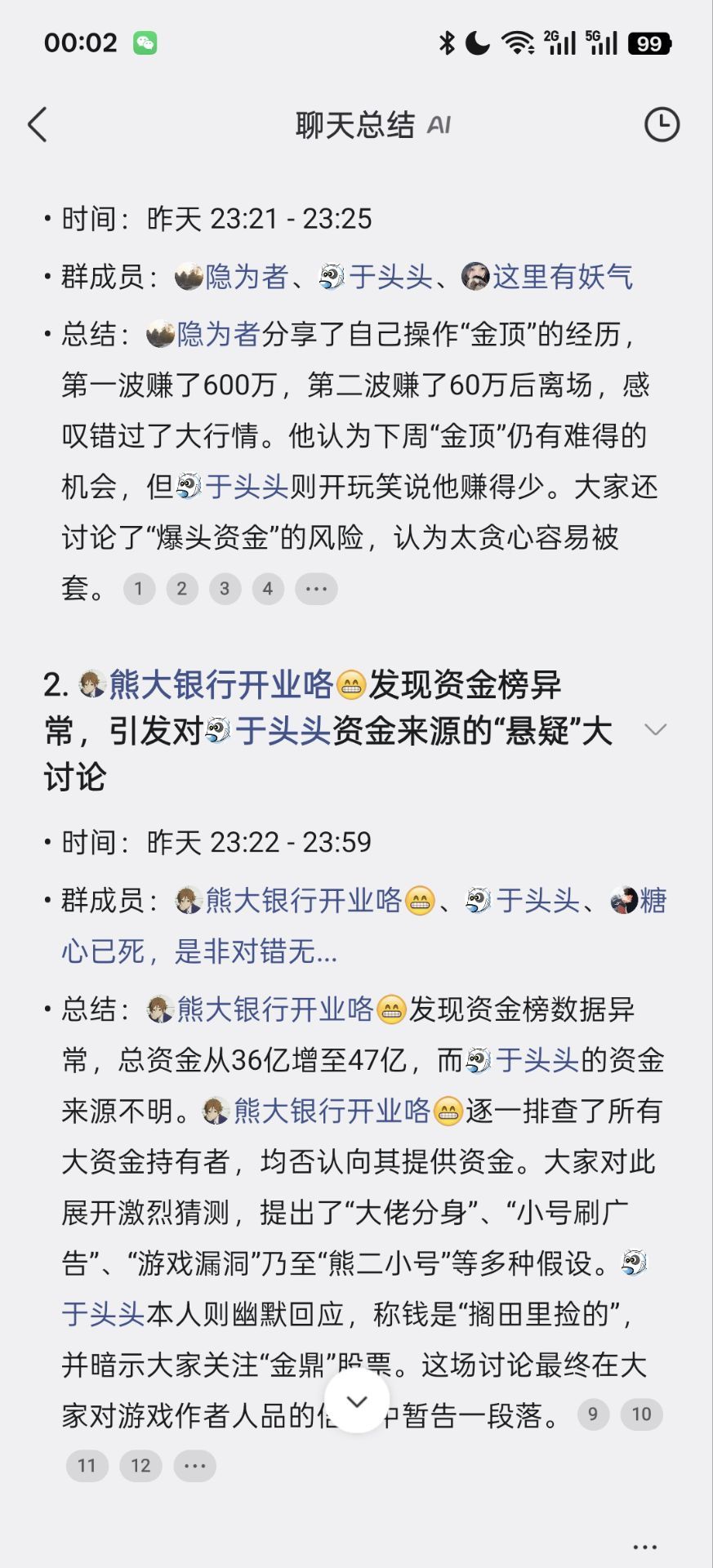Open the summary history clock icon
The height and width of the screenshot is (1568, 713).
(662, 125)
